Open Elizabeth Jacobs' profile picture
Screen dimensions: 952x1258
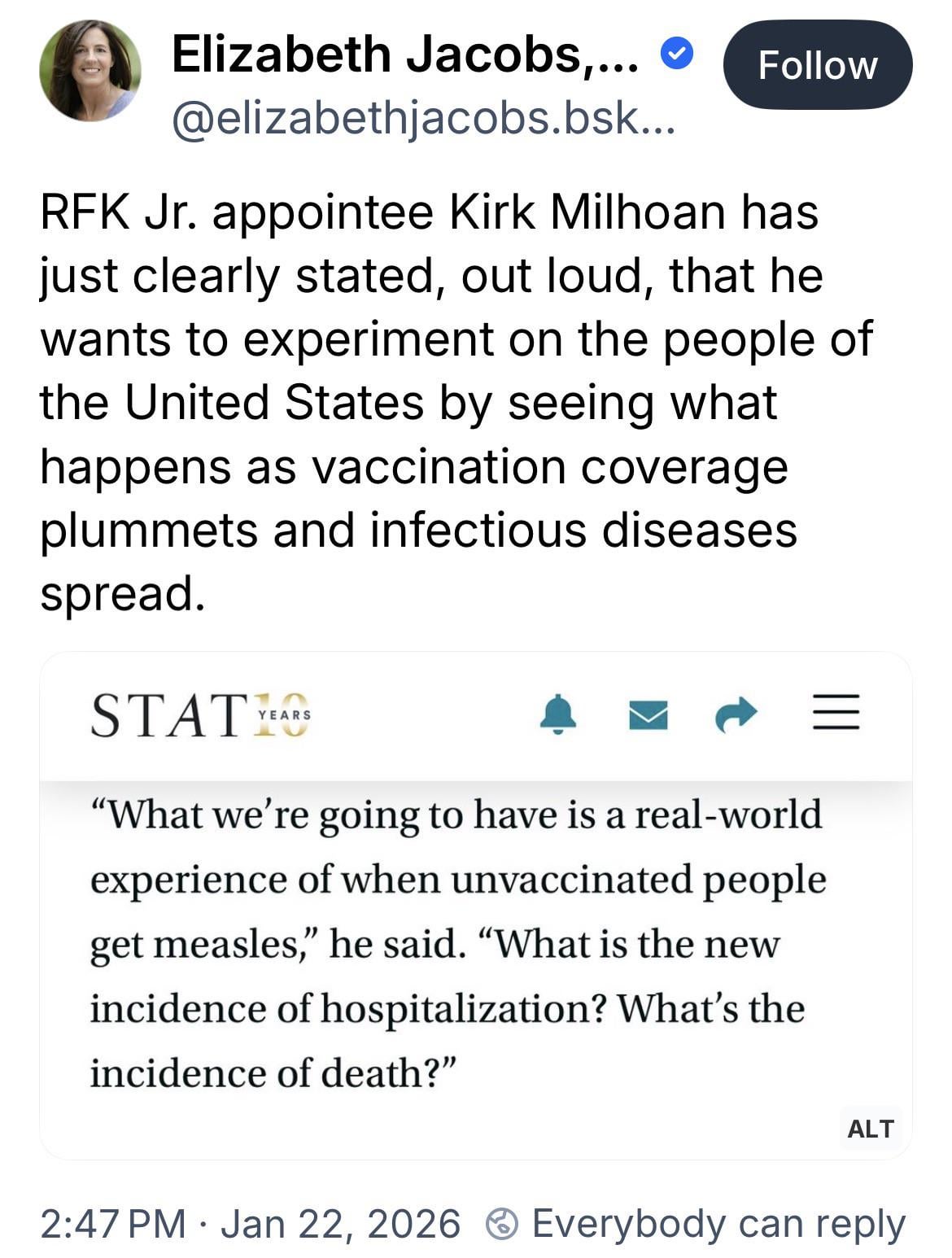pos(90,71)
